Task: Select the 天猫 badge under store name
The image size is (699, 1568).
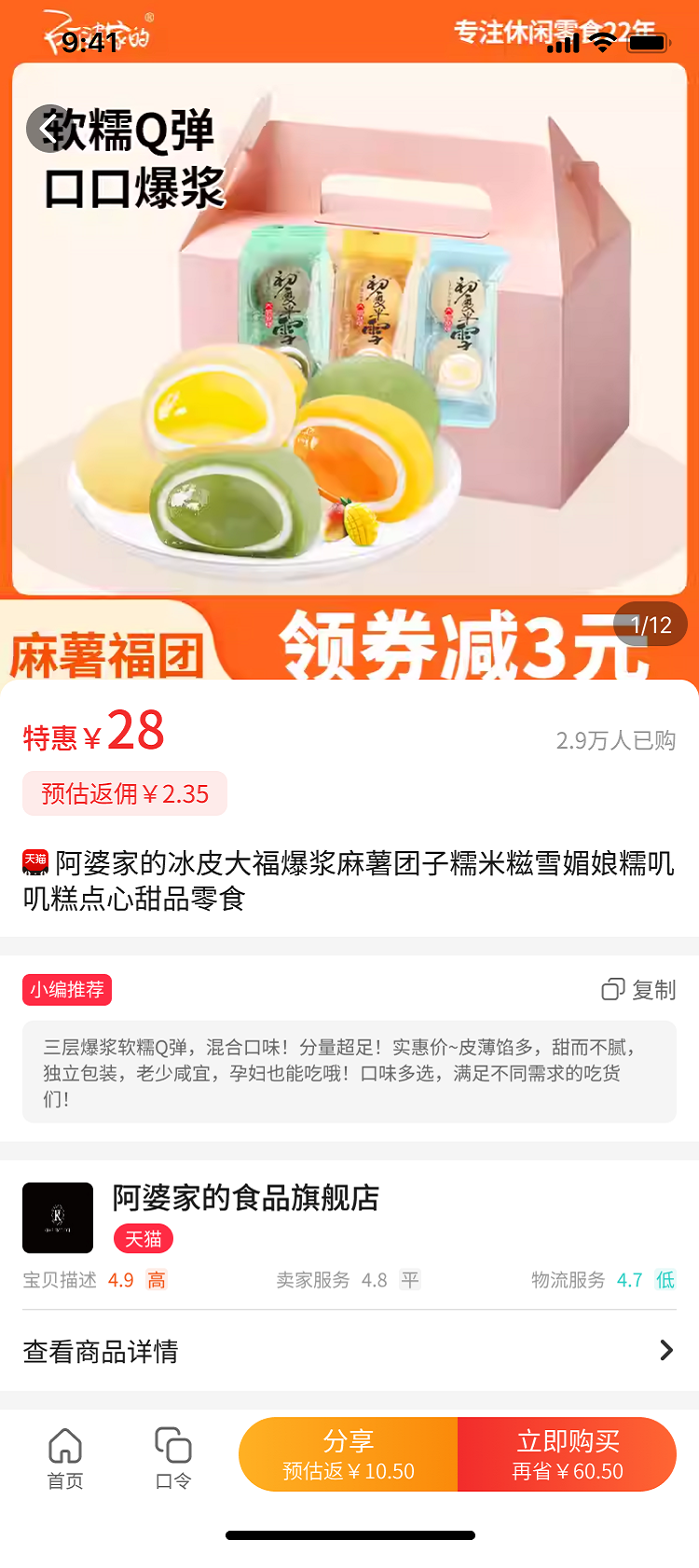Action: (x=143, y=1239)
